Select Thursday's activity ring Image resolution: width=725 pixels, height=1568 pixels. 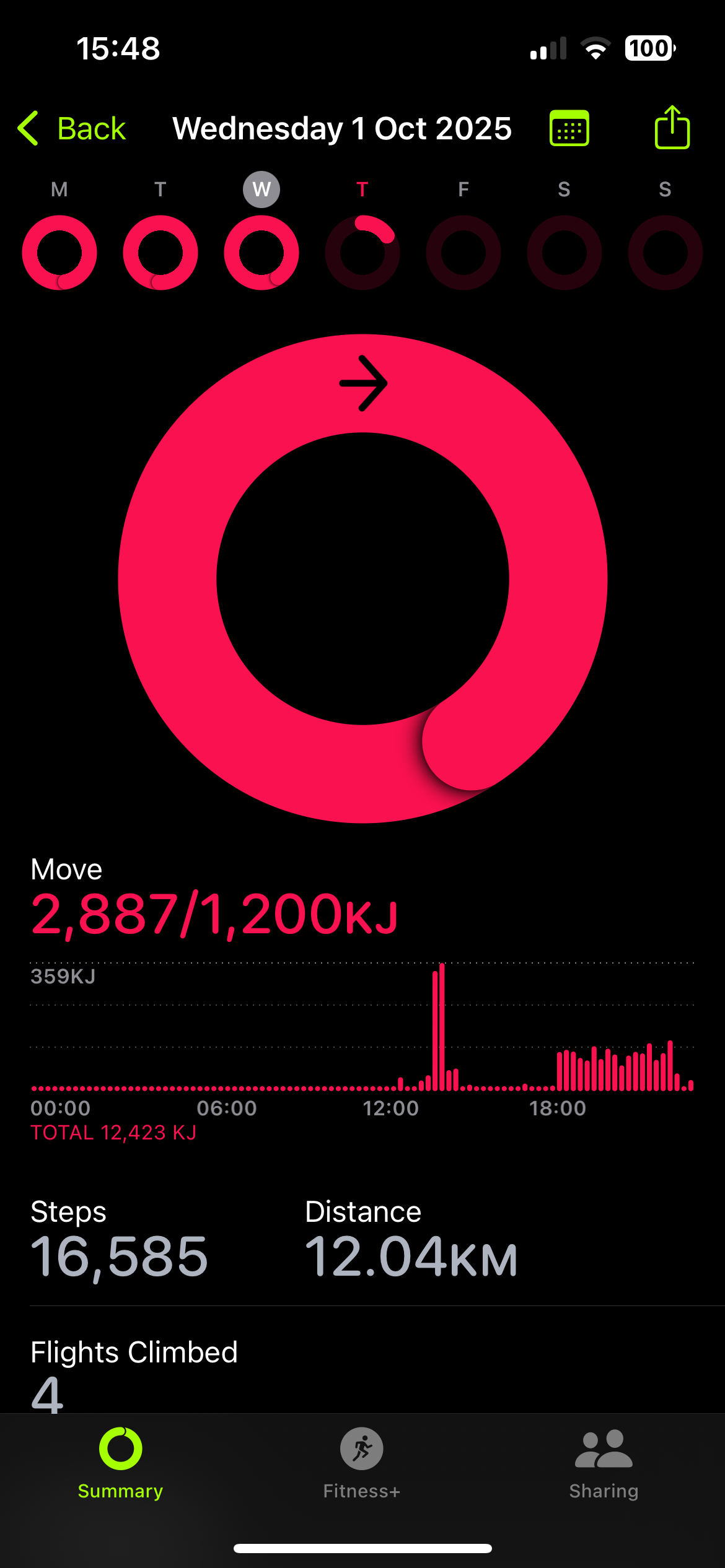click(x=362, y=252)
